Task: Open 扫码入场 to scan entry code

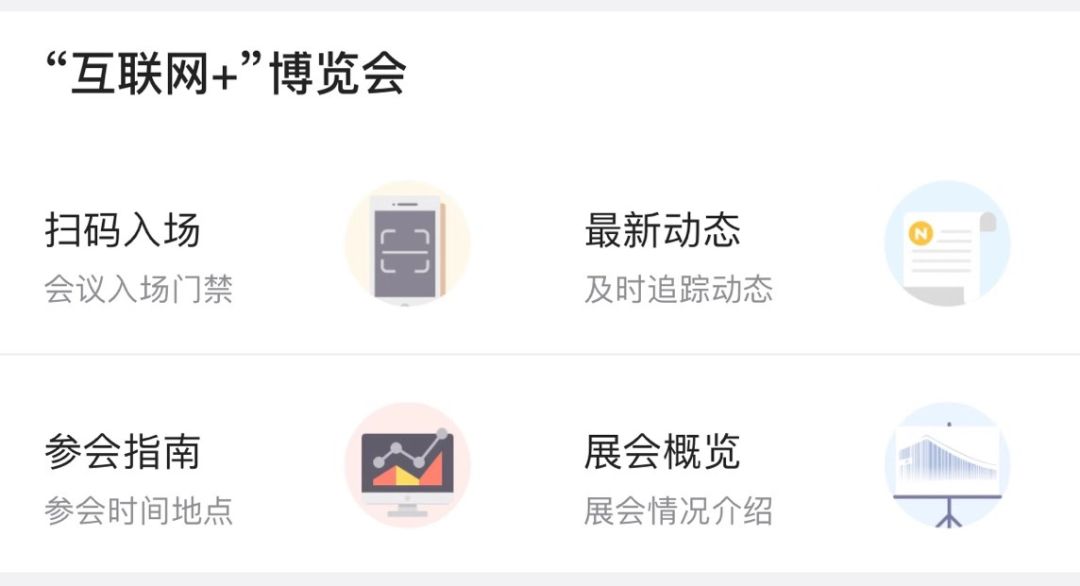Action: (123, 231)
